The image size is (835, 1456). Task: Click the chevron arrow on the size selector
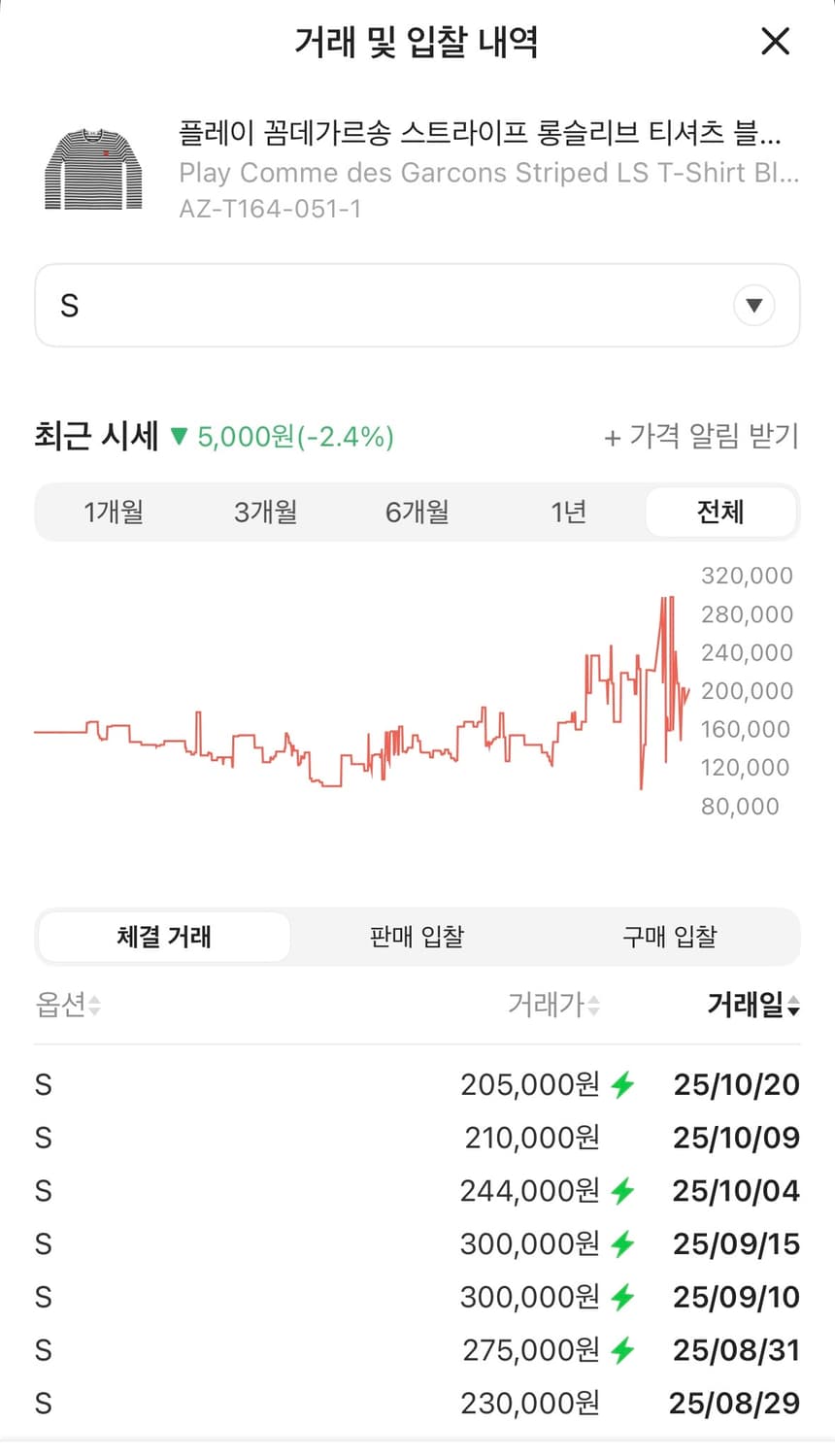coord(754,306)
